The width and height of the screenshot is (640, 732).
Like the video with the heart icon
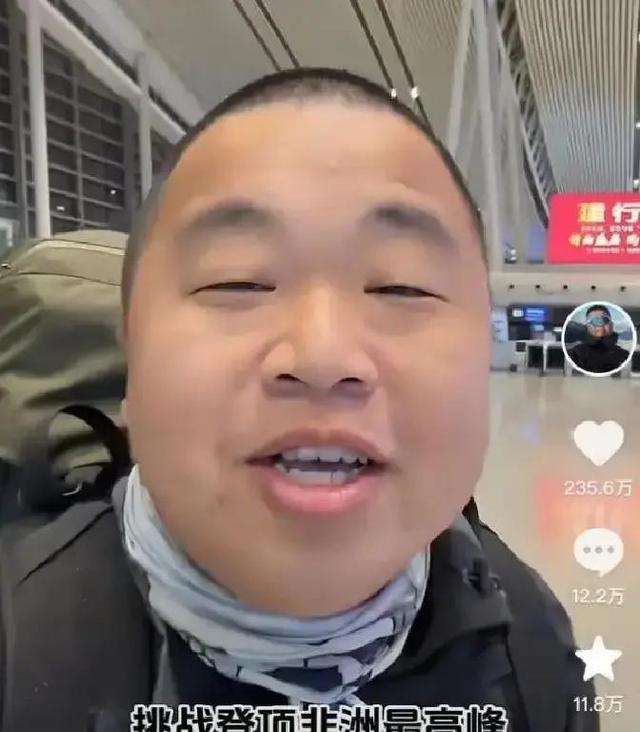point(598,442)
